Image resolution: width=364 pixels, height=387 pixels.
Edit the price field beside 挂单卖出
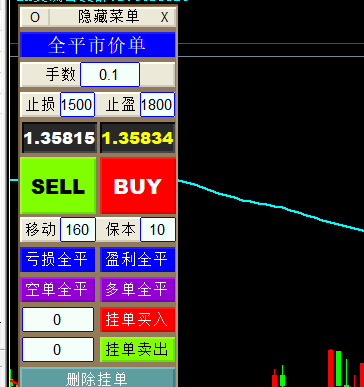click(x=58, y=349)
